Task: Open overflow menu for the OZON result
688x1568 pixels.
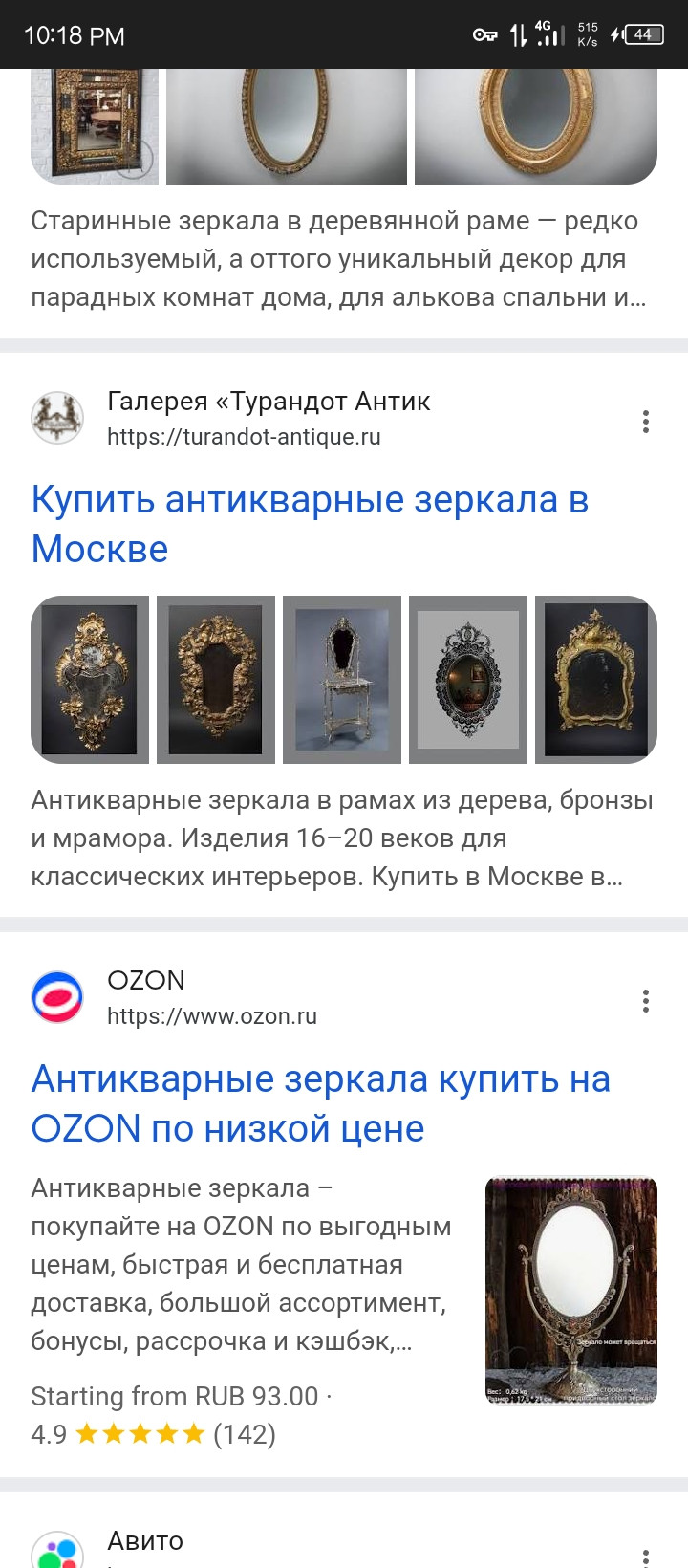Action: tap(646, 1001)
